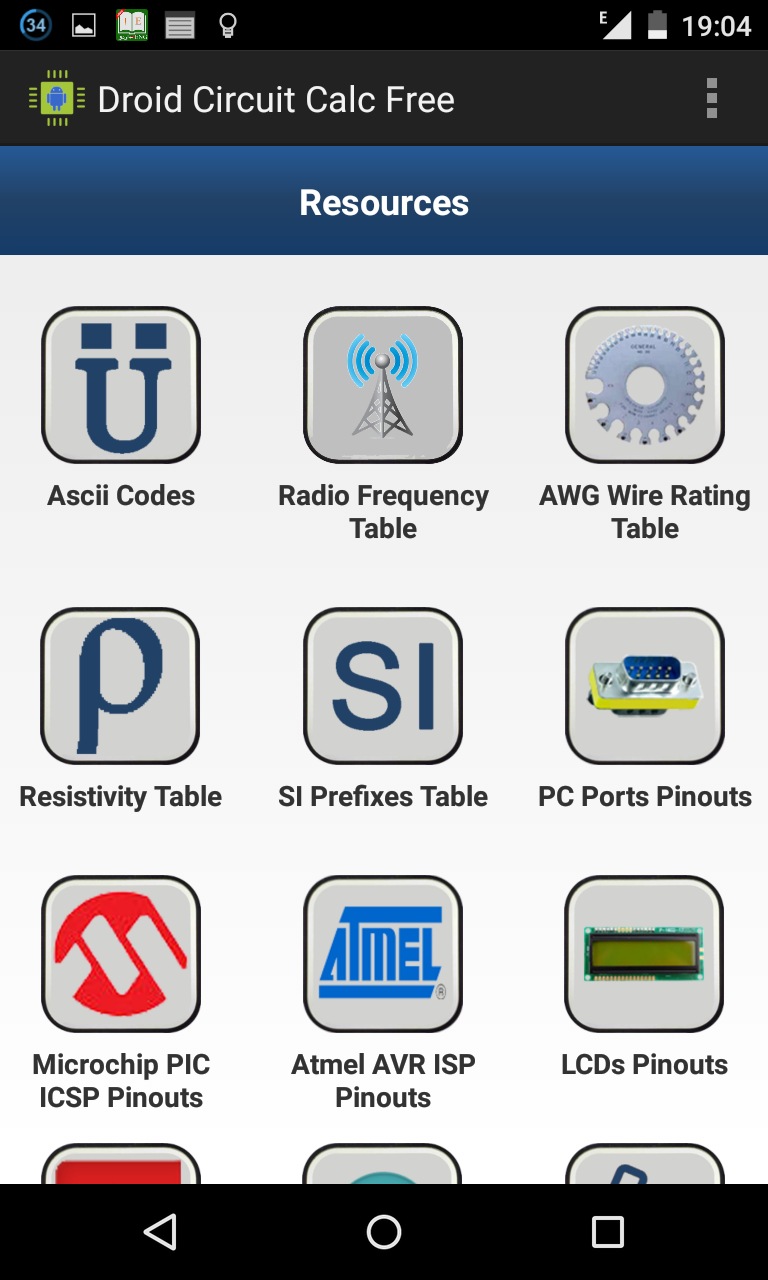Open the overflow menu
The image size is (768, 1280).
point(711,99)
